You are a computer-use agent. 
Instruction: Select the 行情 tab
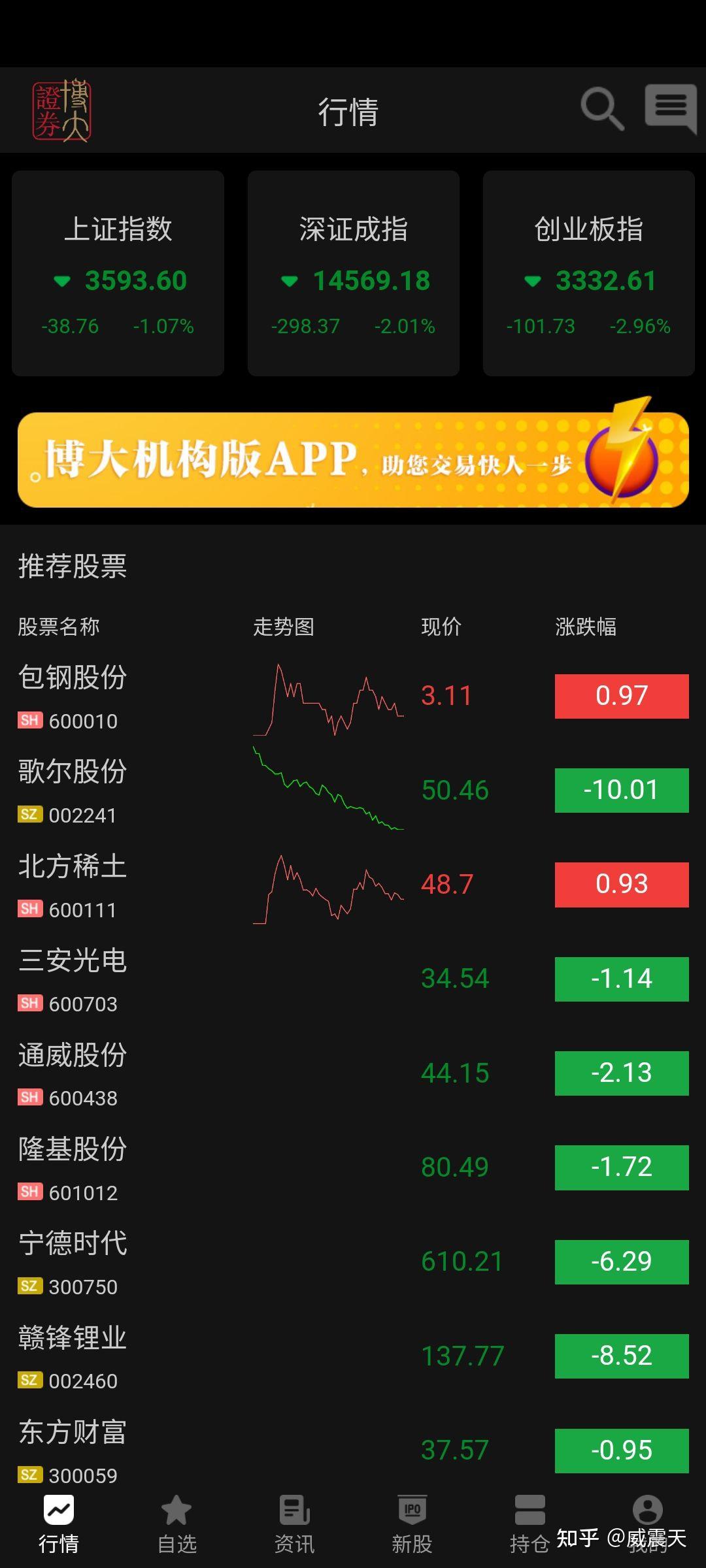59,1525
